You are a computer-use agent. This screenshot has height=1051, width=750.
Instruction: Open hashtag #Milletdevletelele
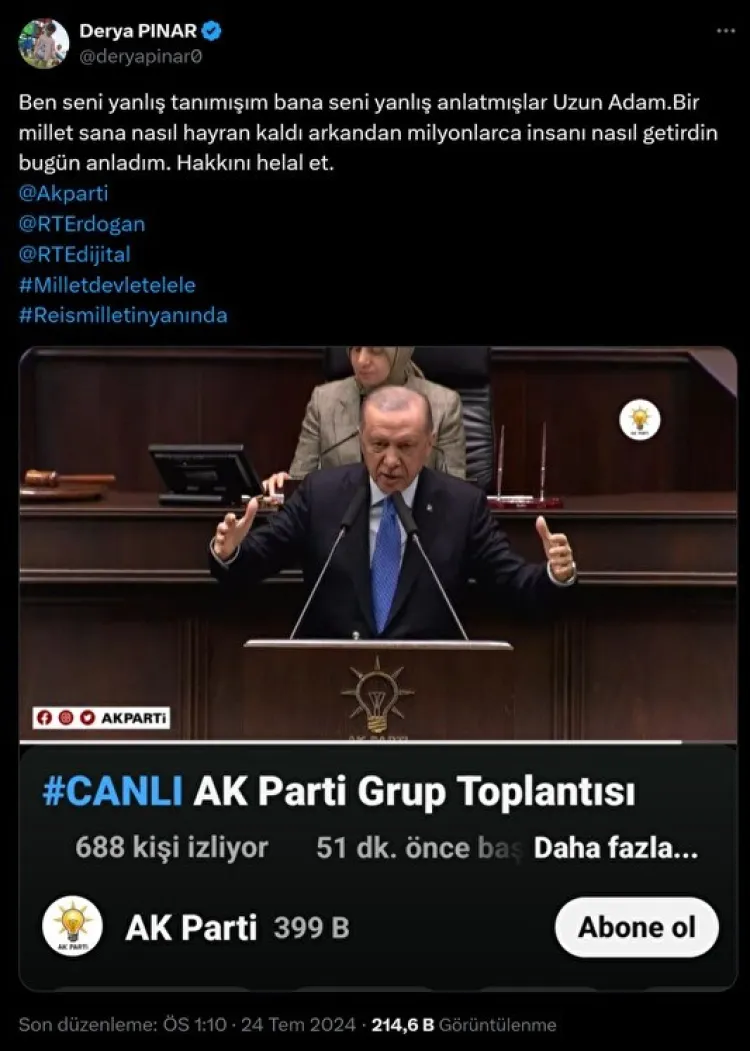pyautogui.click(x=107, y=285)
